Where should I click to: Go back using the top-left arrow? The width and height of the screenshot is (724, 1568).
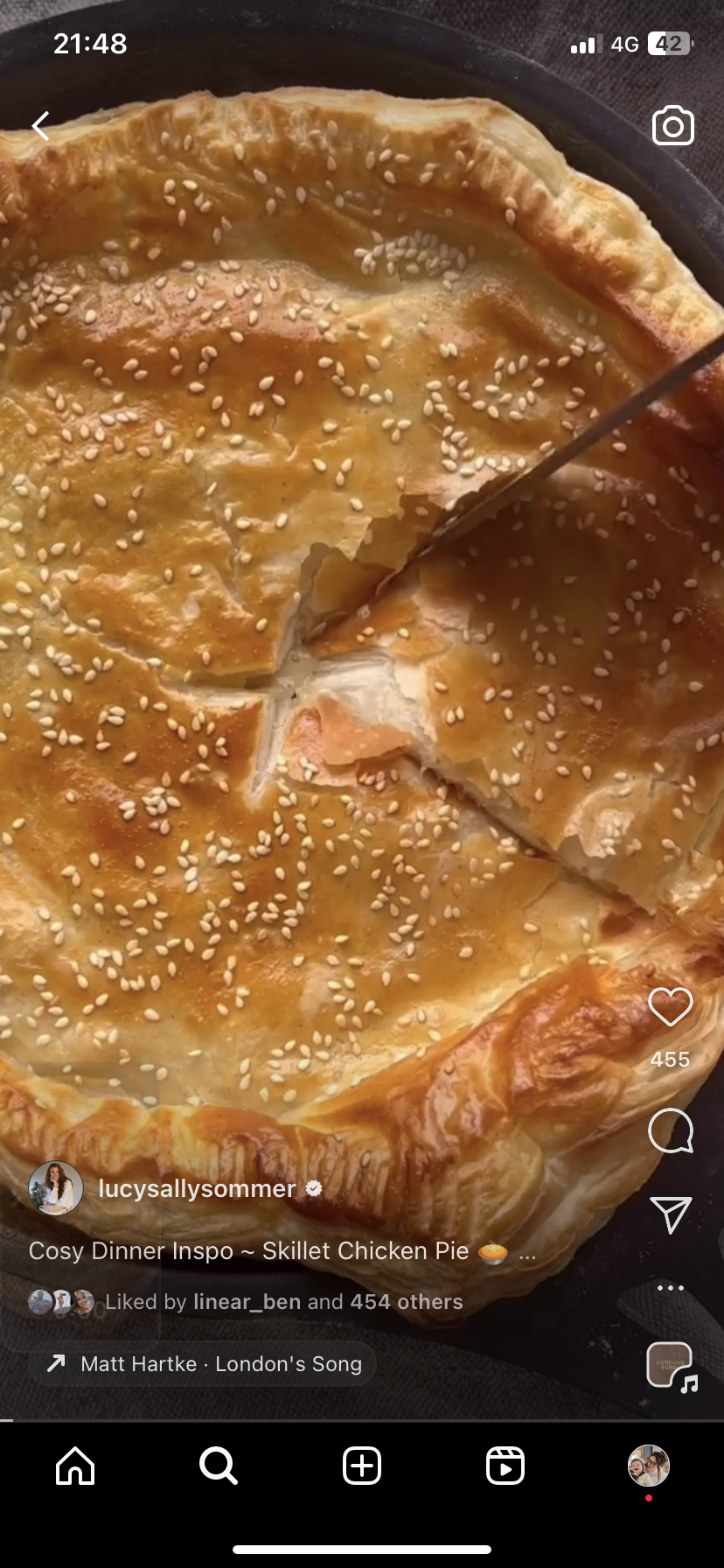[40, 126]
